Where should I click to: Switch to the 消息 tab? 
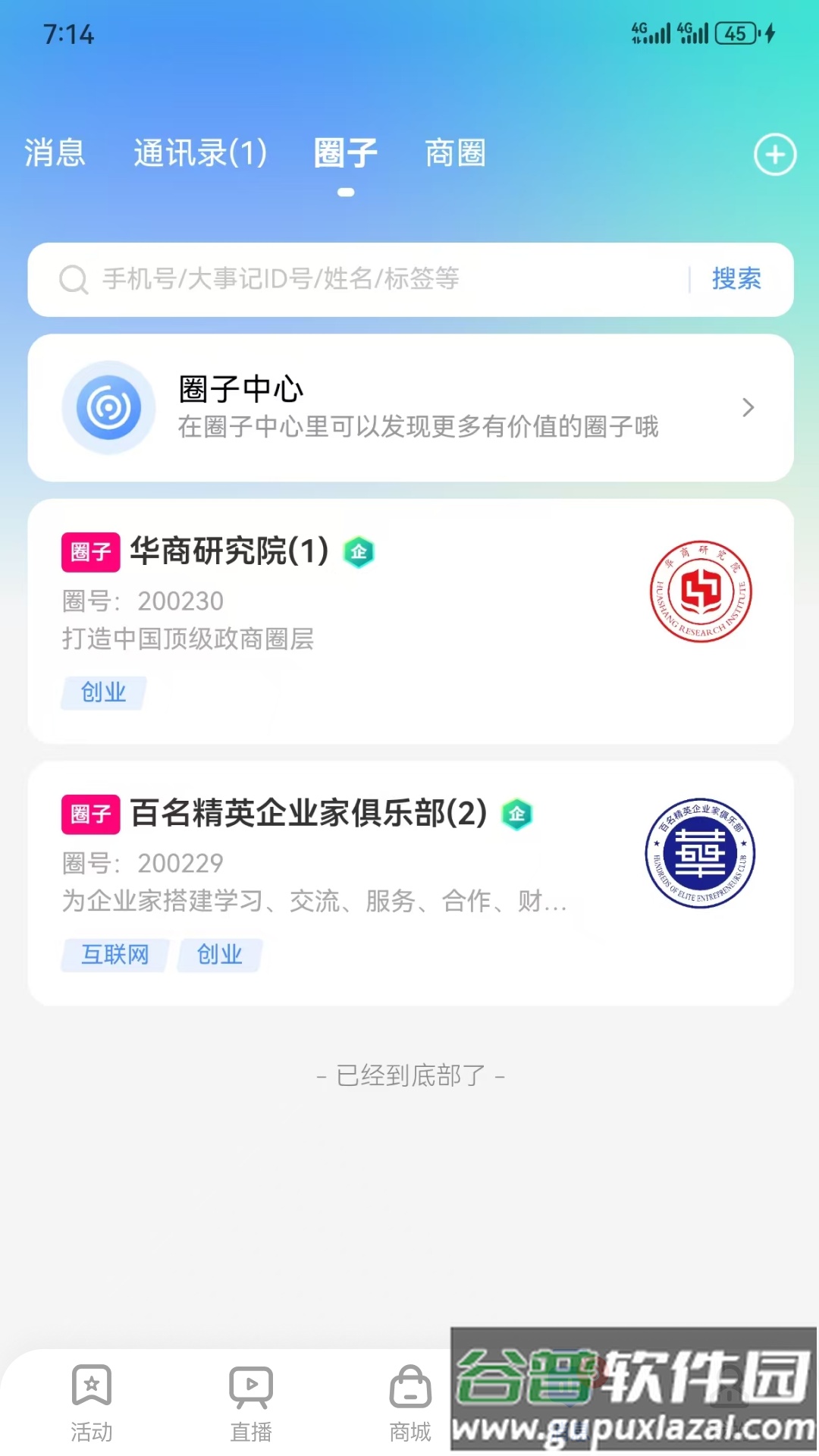tap(54, 153)
